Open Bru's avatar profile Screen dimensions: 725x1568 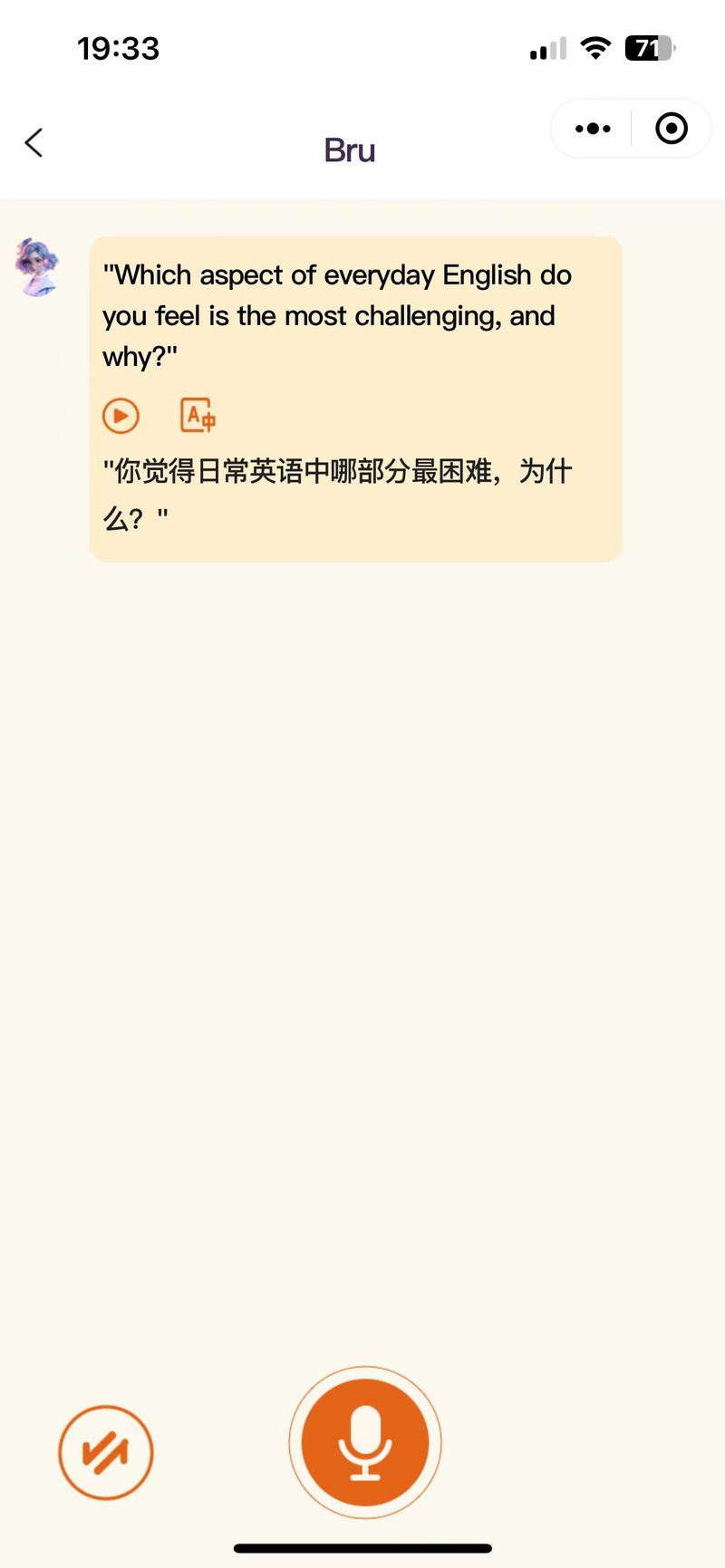[x=38, y=268]
